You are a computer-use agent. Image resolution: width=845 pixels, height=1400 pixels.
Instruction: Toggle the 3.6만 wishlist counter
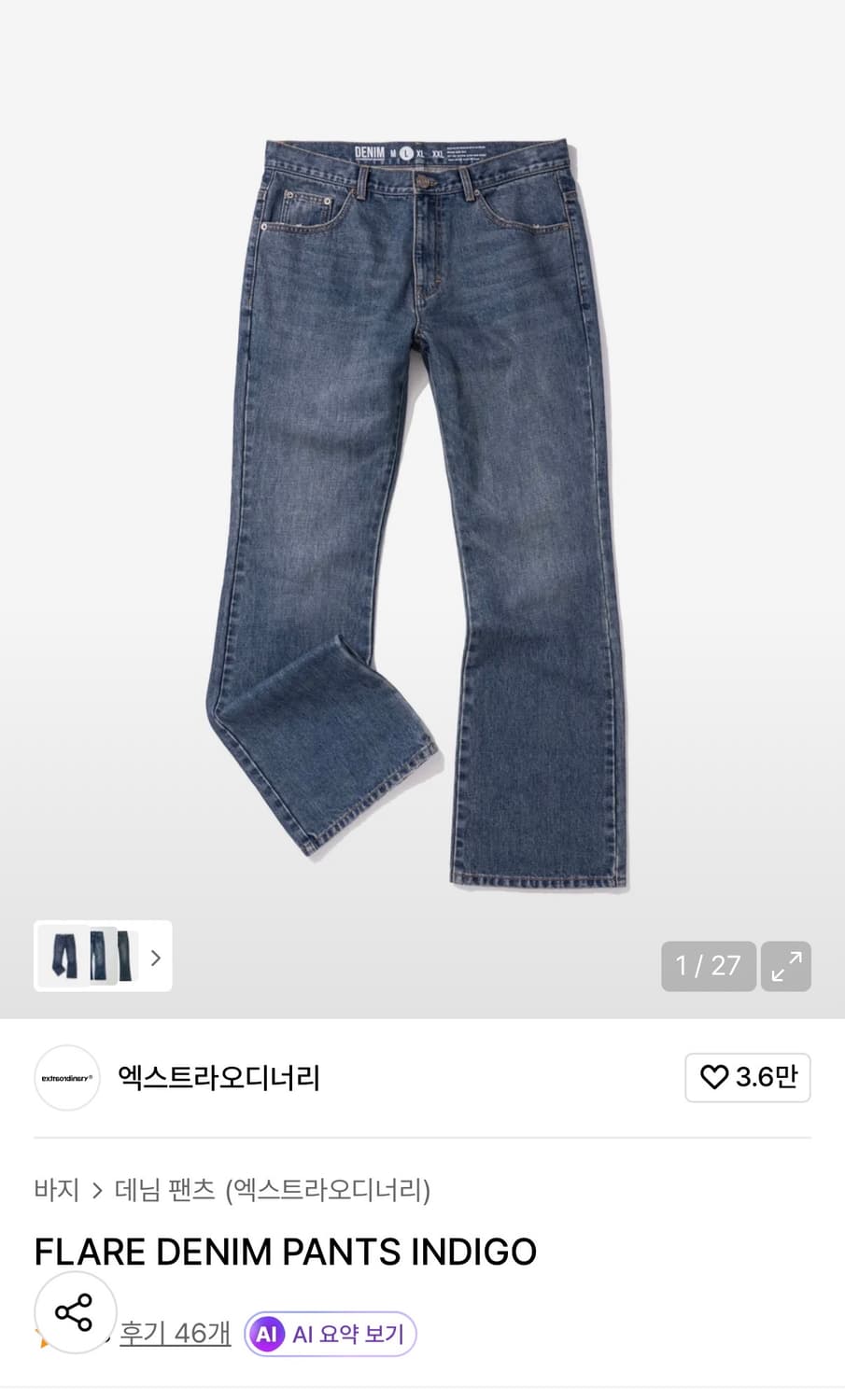747,1077
